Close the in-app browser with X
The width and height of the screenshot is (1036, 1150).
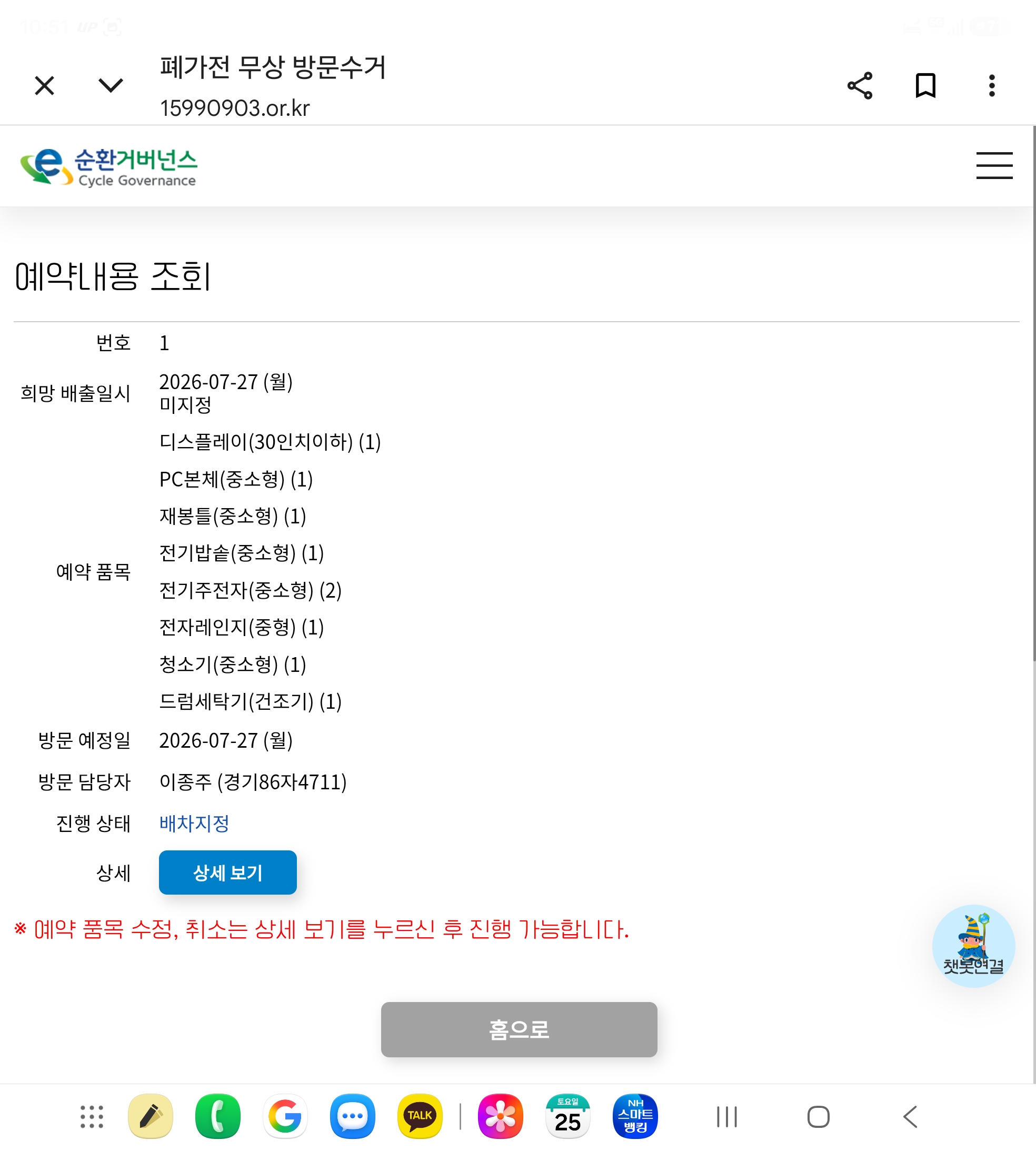point(44,86)
